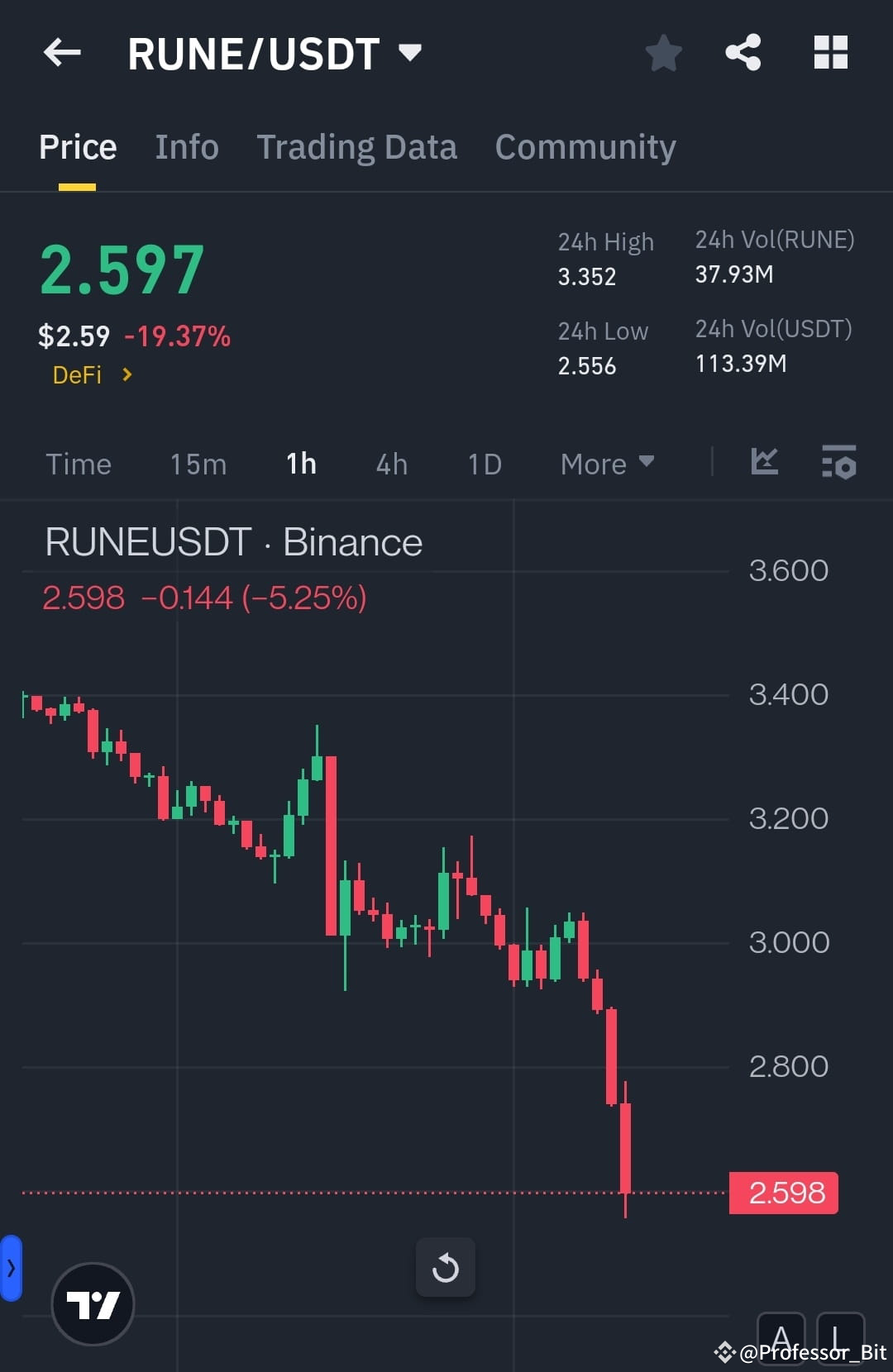The width and height of the screenshot is (893, 1372).
Task: Toggle RUNE/USDT as a favorite star
Action: [663, 52]
